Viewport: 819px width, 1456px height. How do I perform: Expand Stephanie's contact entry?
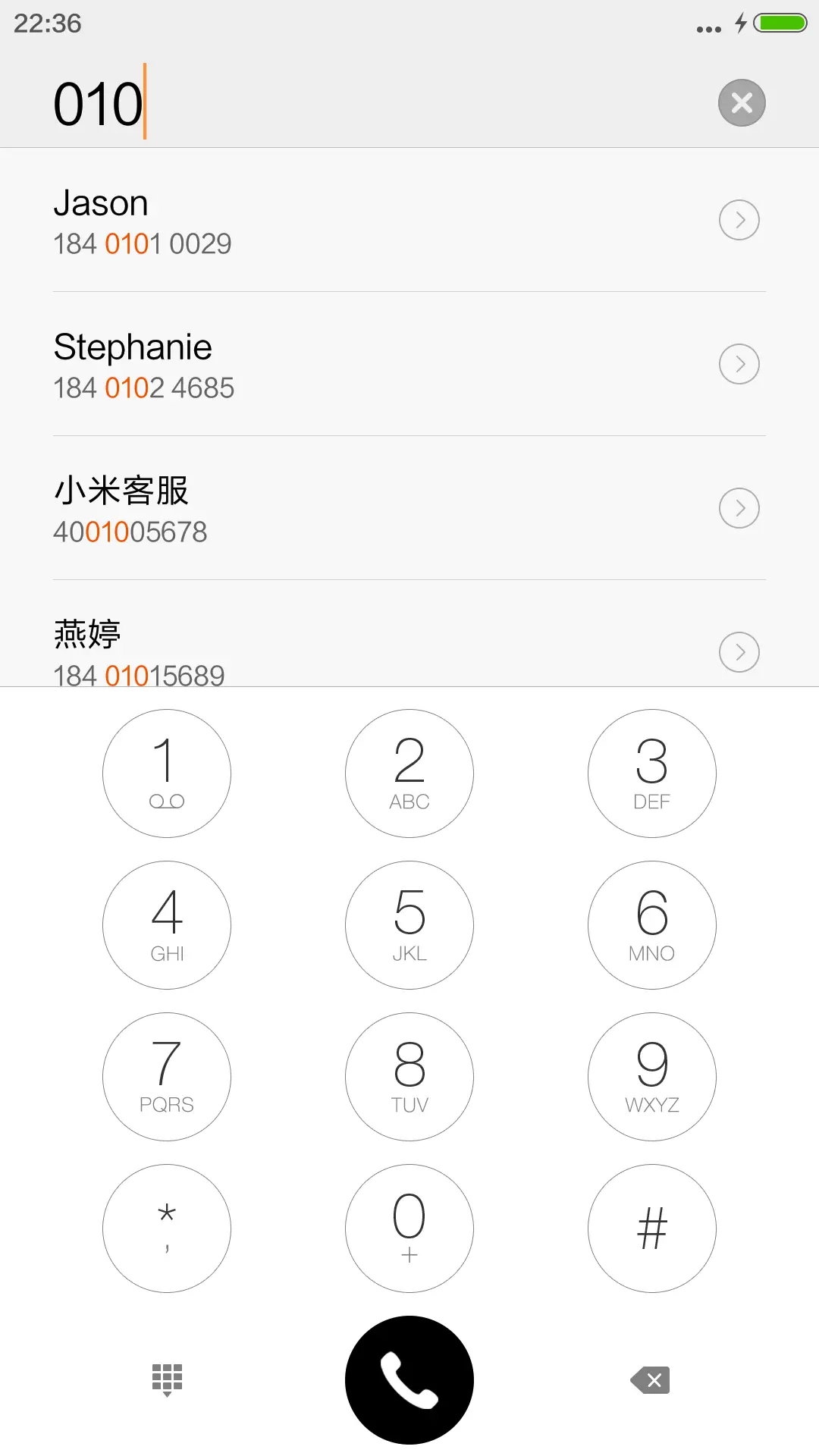click(739, 364)
